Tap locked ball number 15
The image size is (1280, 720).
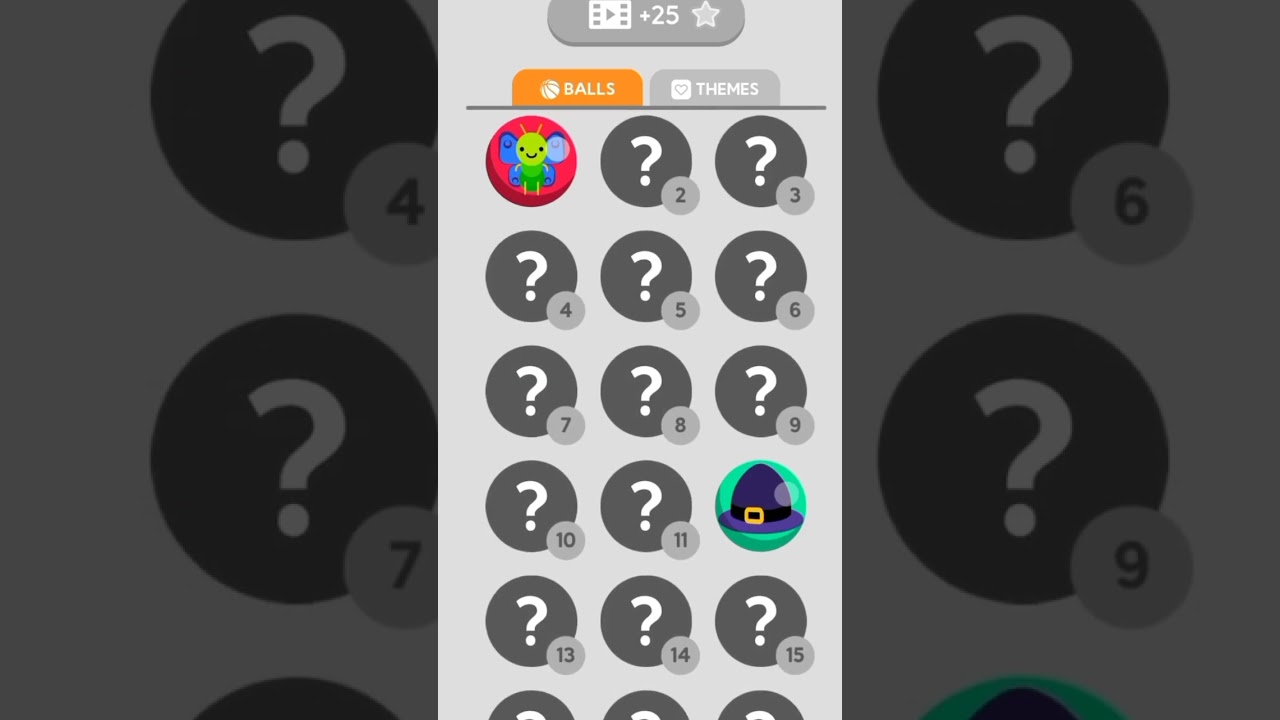[761, 621]
